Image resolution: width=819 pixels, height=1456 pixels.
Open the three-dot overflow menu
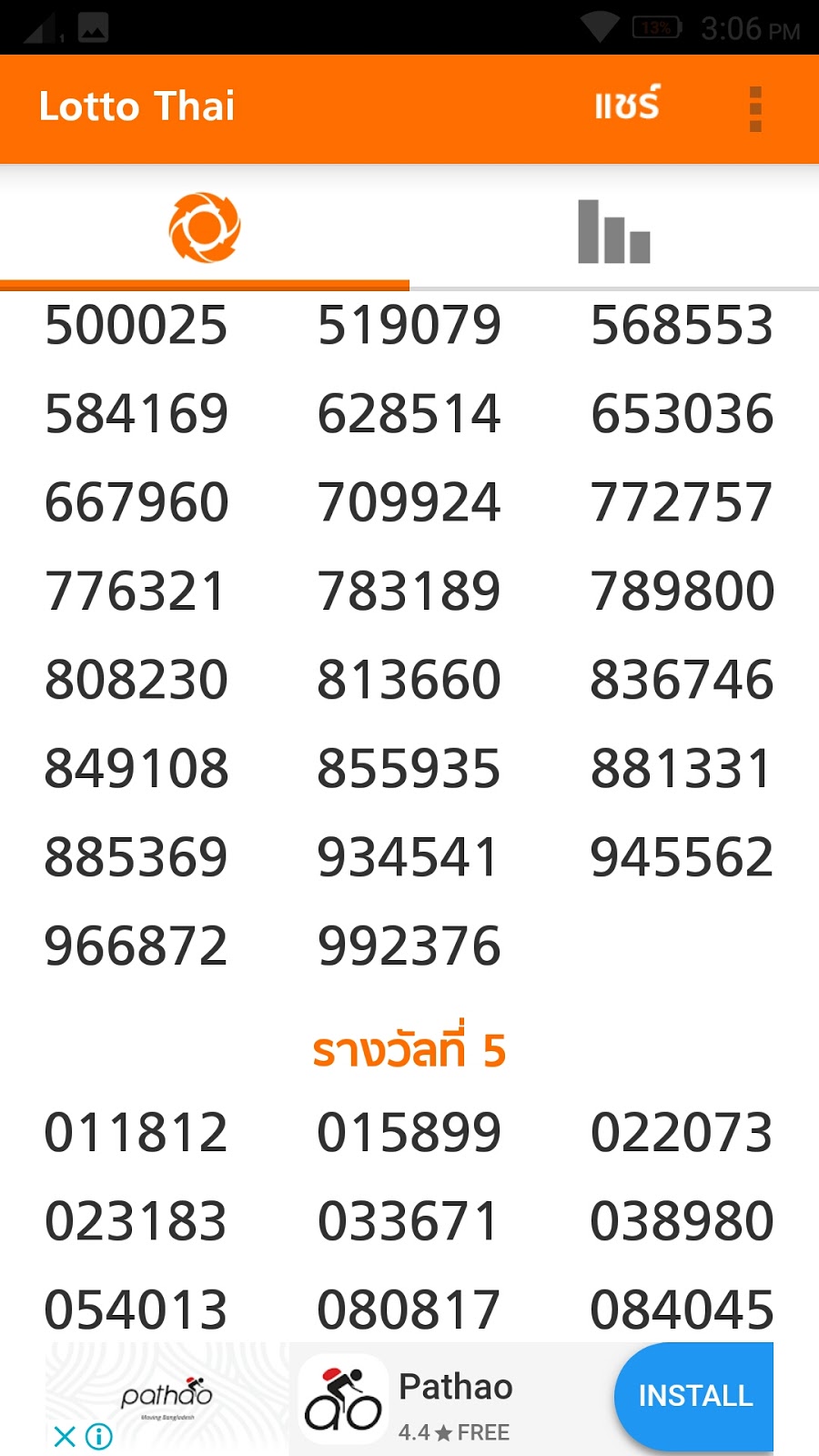tap(753, 106)
